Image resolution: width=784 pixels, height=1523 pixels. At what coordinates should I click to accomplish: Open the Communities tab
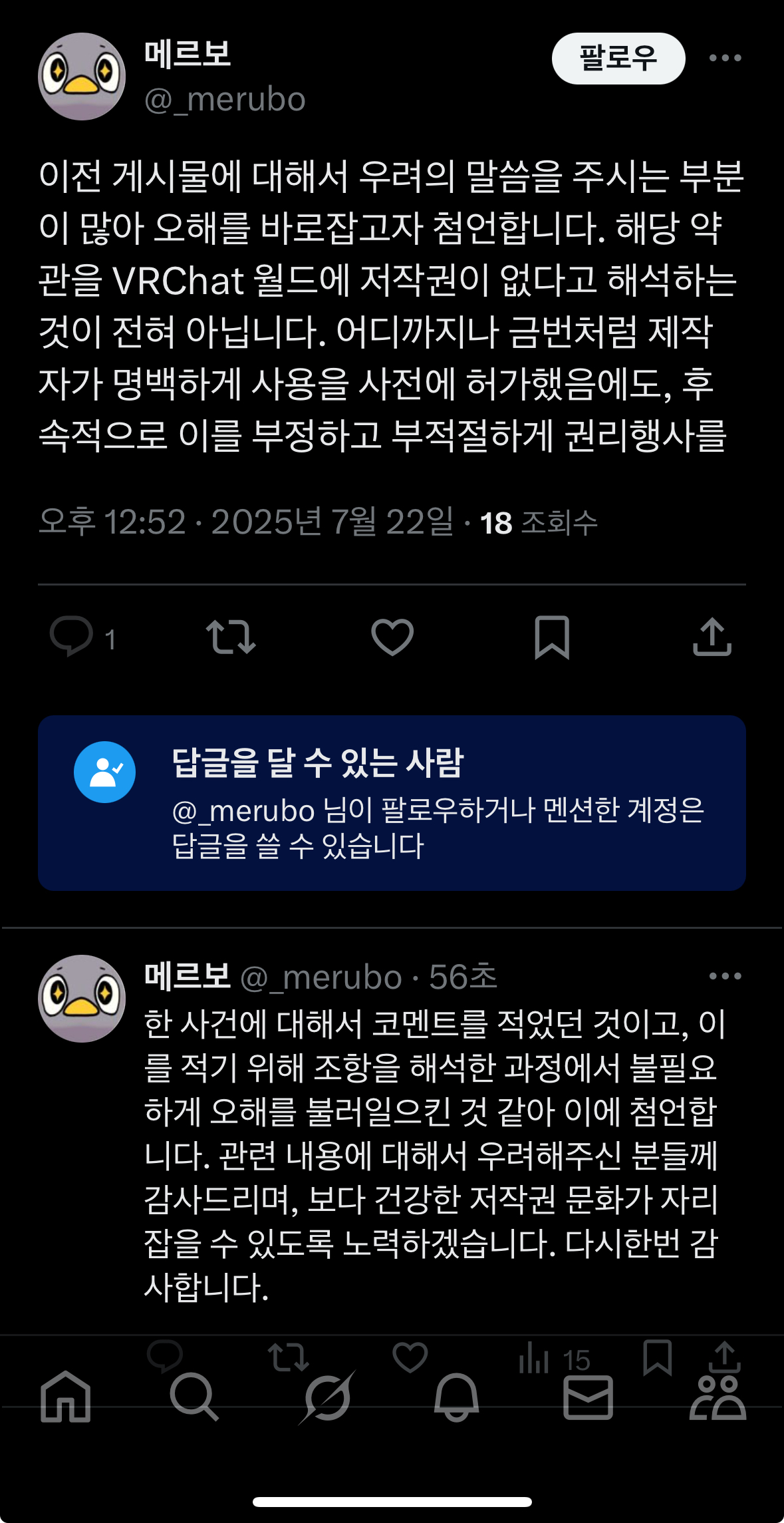click(718, 1397)
